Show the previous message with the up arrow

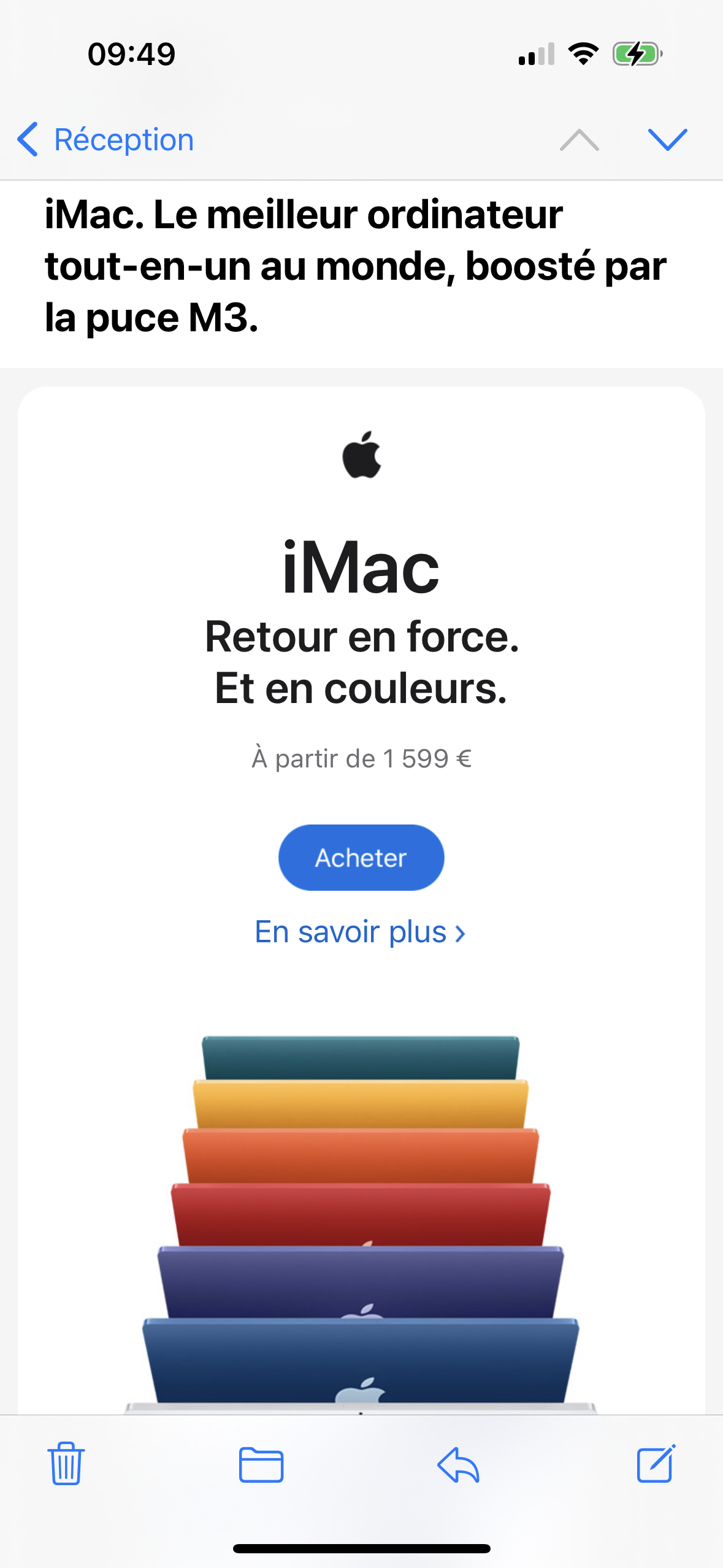[580, 140]
